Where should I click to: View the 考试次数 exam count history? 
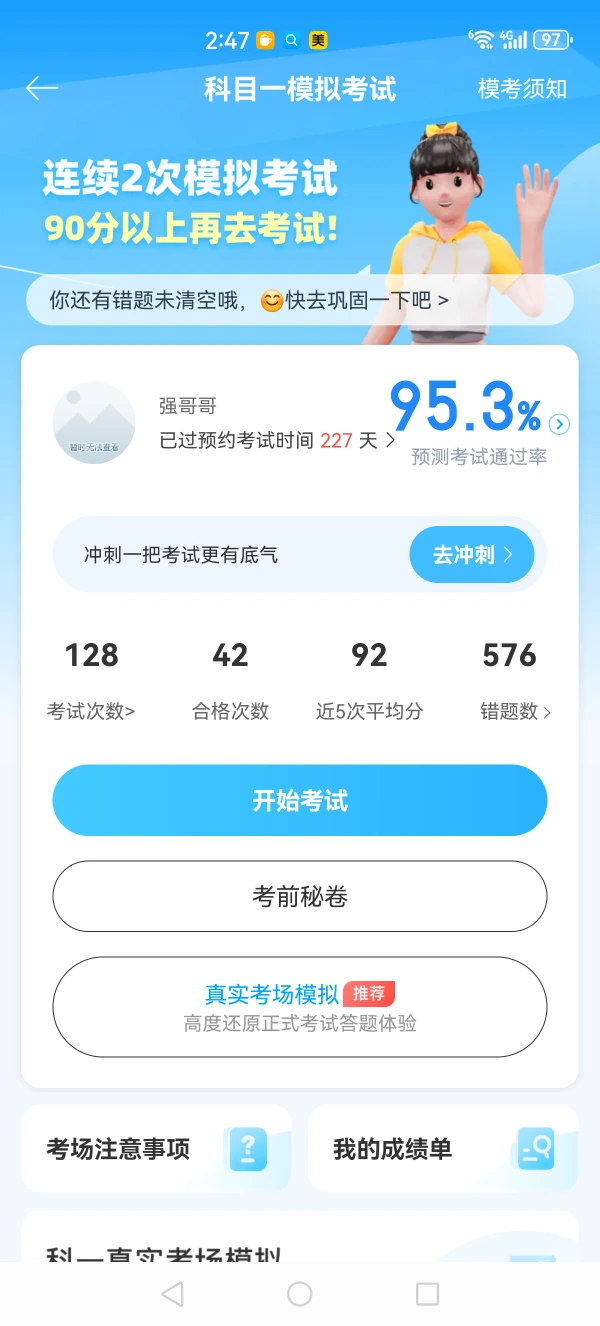point(91,711)
